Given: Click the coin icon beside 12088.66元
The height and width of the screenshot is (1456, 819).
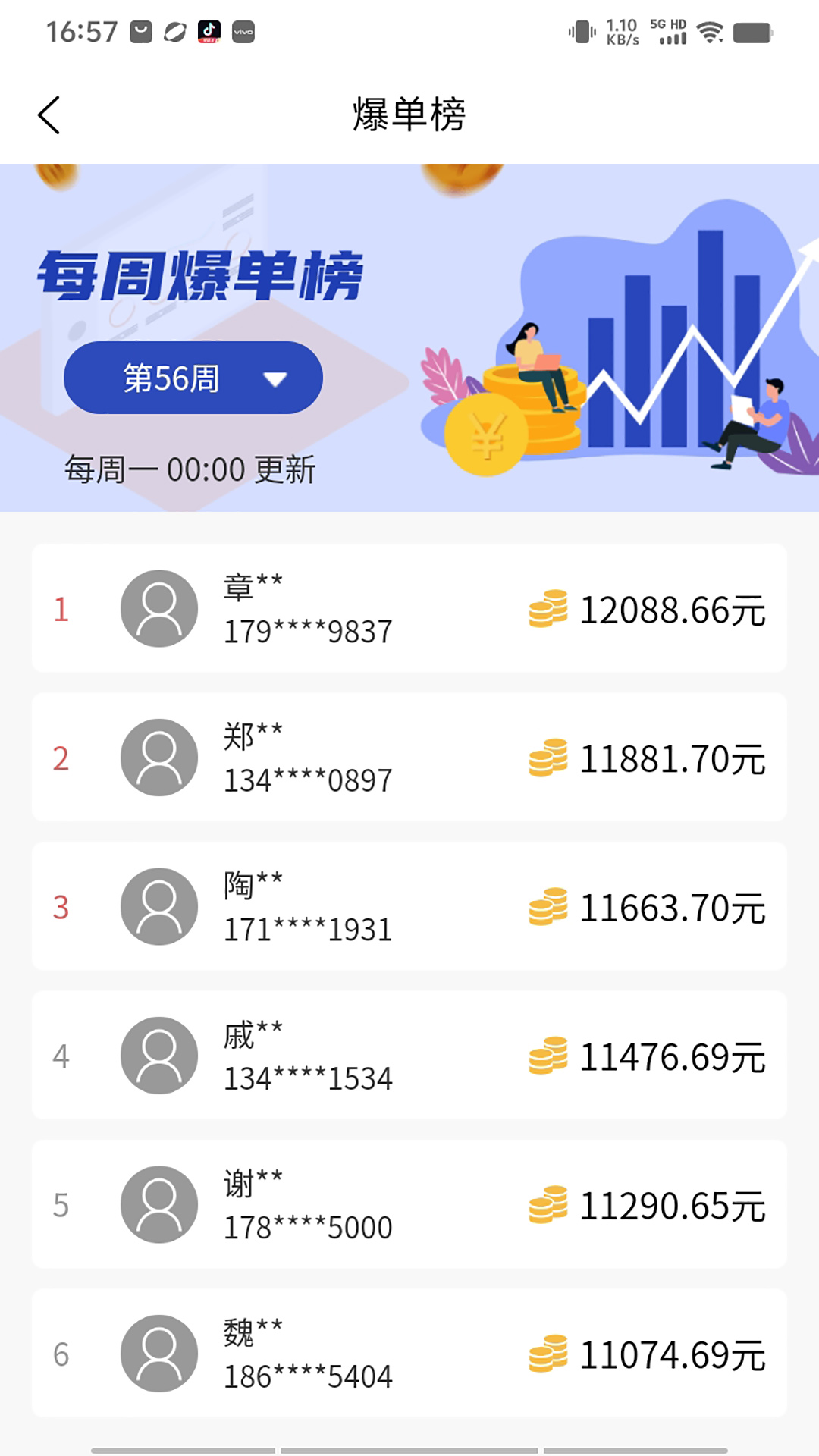Looking at the screenshot, I should click(x=548, y=607).
